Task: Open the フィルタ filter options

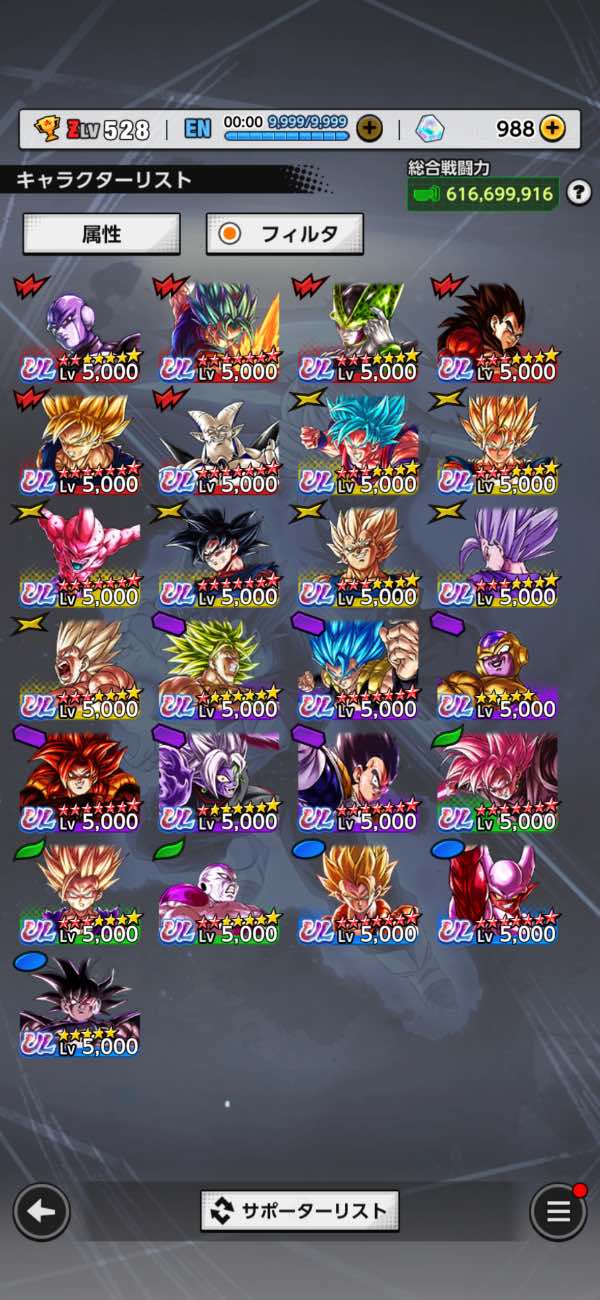Action: 284,234
